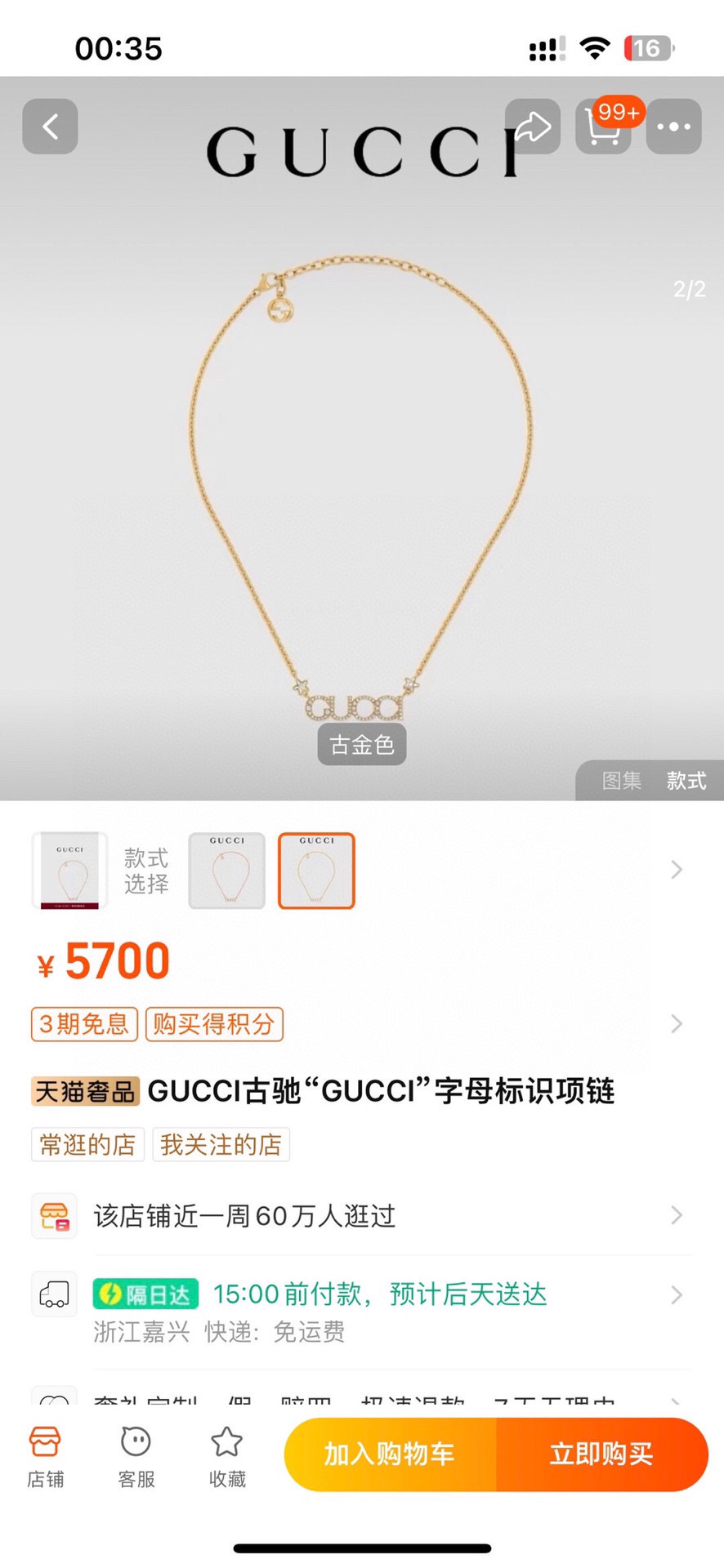The height and width of the screenshot is (1568, 724).
Task: Switch to the 图集 image tab
Action: (622, 781)
